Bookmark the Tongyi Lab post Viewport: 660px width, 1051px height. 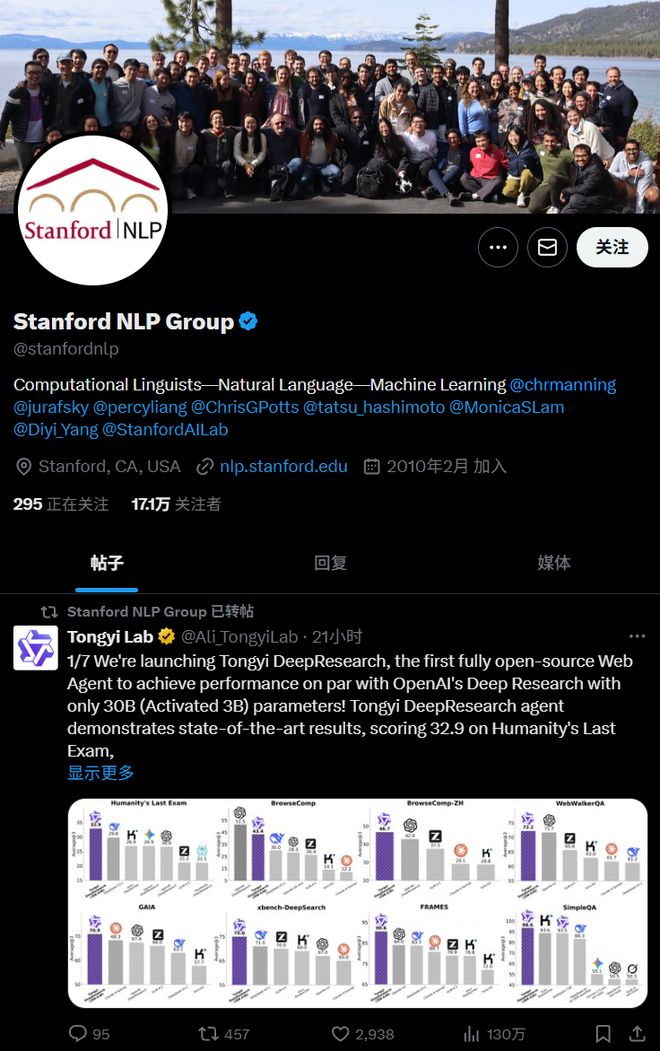(x=603, y=1033)
